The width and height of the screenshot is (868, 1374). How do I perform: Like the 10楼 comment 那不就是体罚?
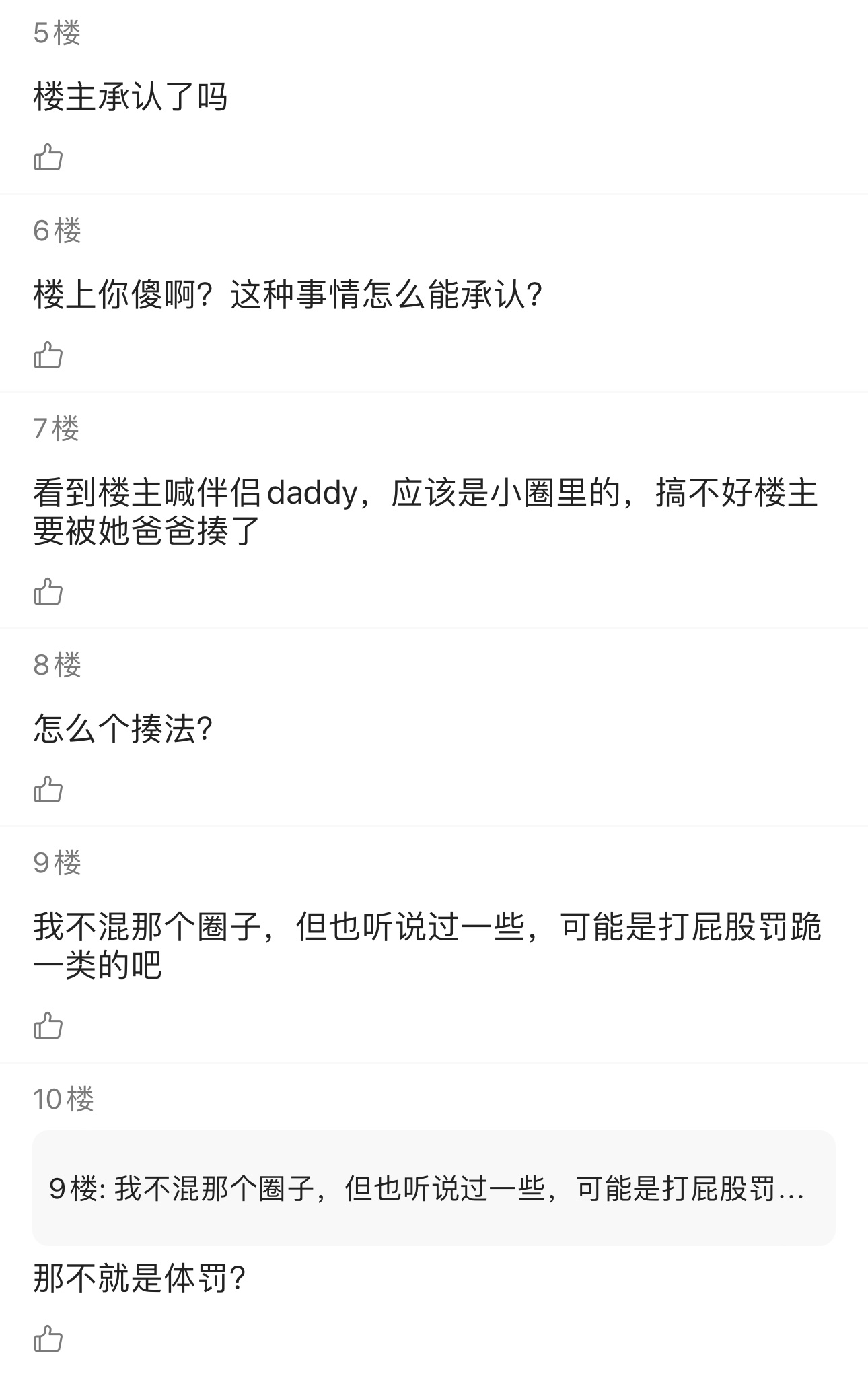[48, 1338]
